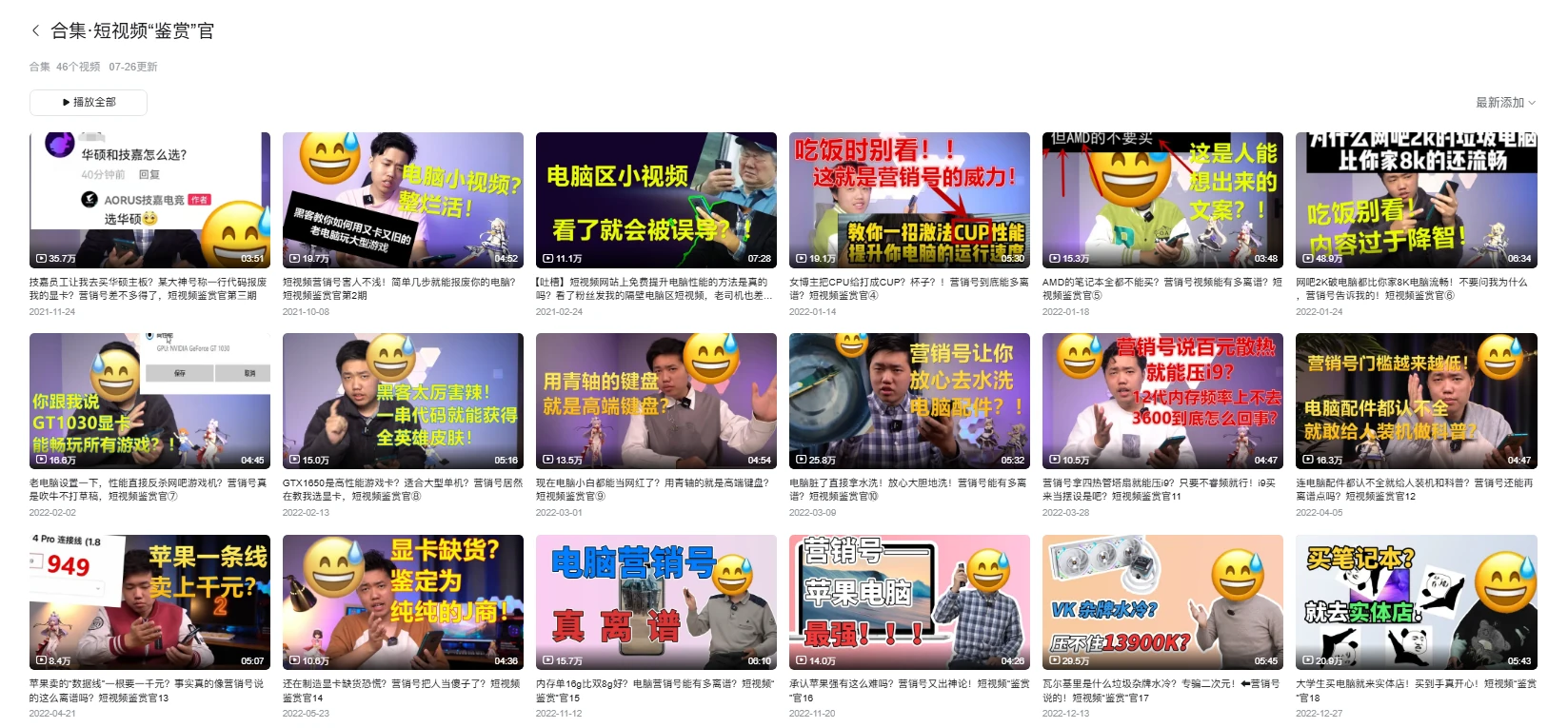The height and width of the screenshot is (728, 1568).
Task: Open the 百元散热压i9 video, 鉴赏官11
Action: [x=1162, y=401]
